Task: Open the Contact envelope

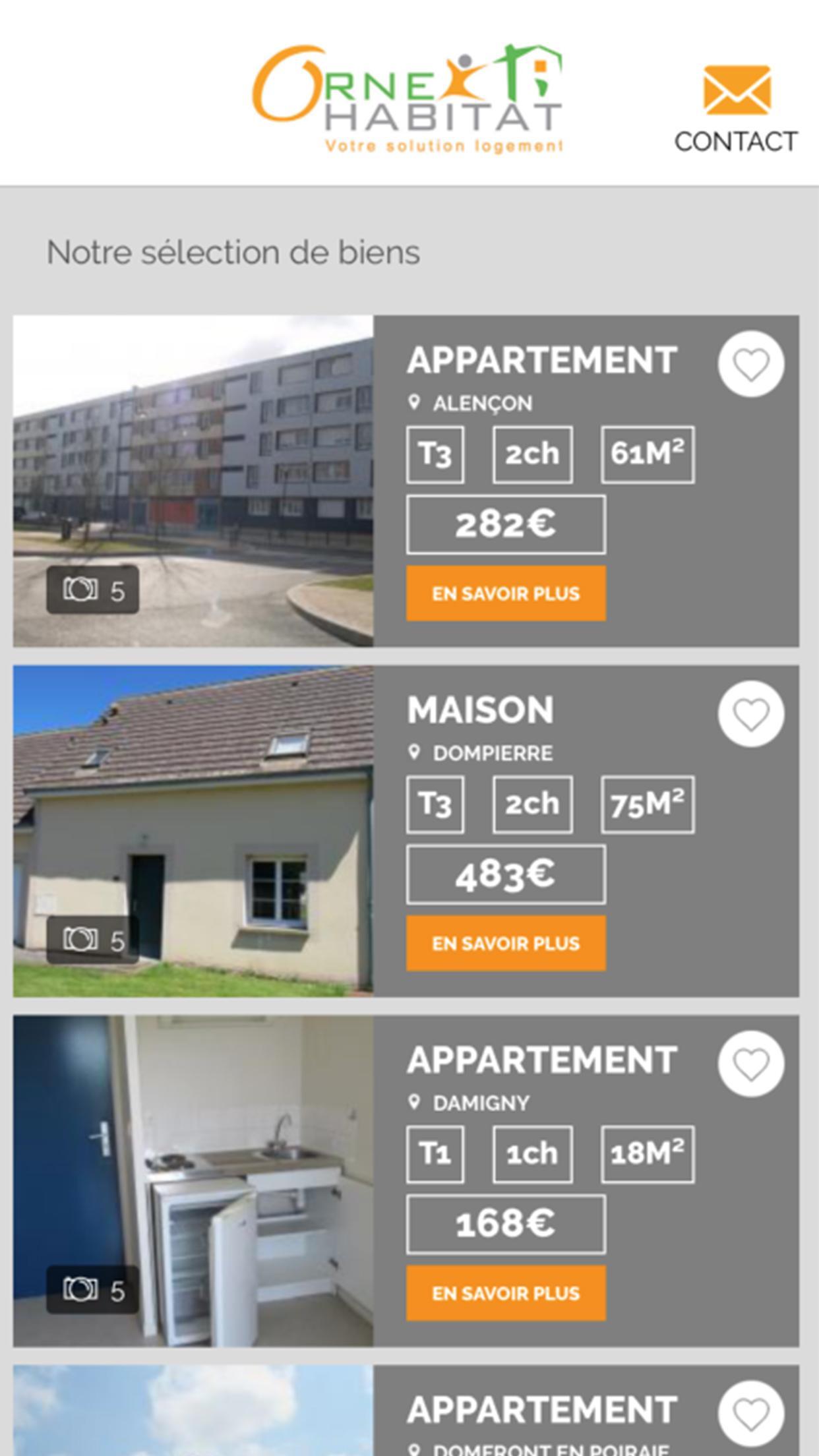Action: coord(736,107)
